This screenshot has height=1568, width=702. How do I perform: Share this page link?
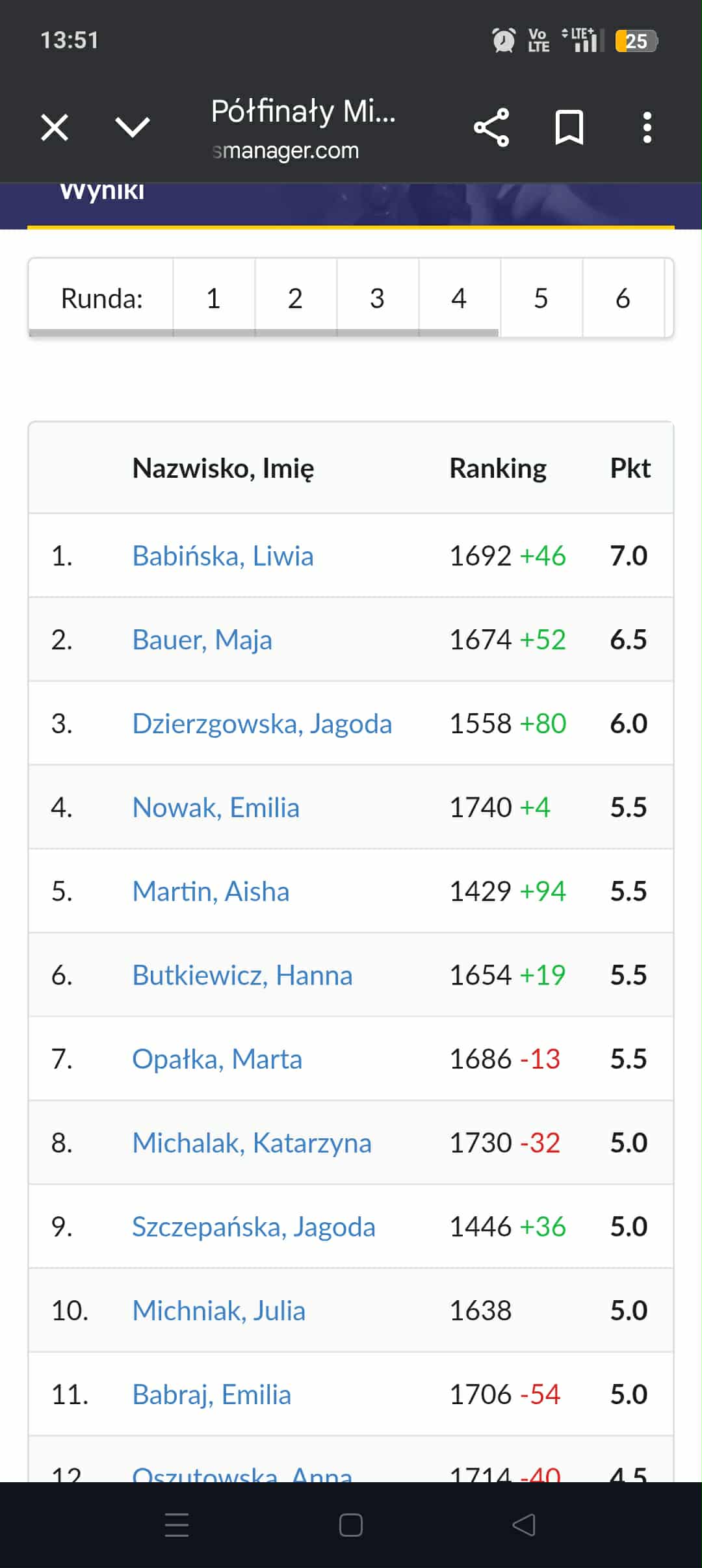point(491,127)
